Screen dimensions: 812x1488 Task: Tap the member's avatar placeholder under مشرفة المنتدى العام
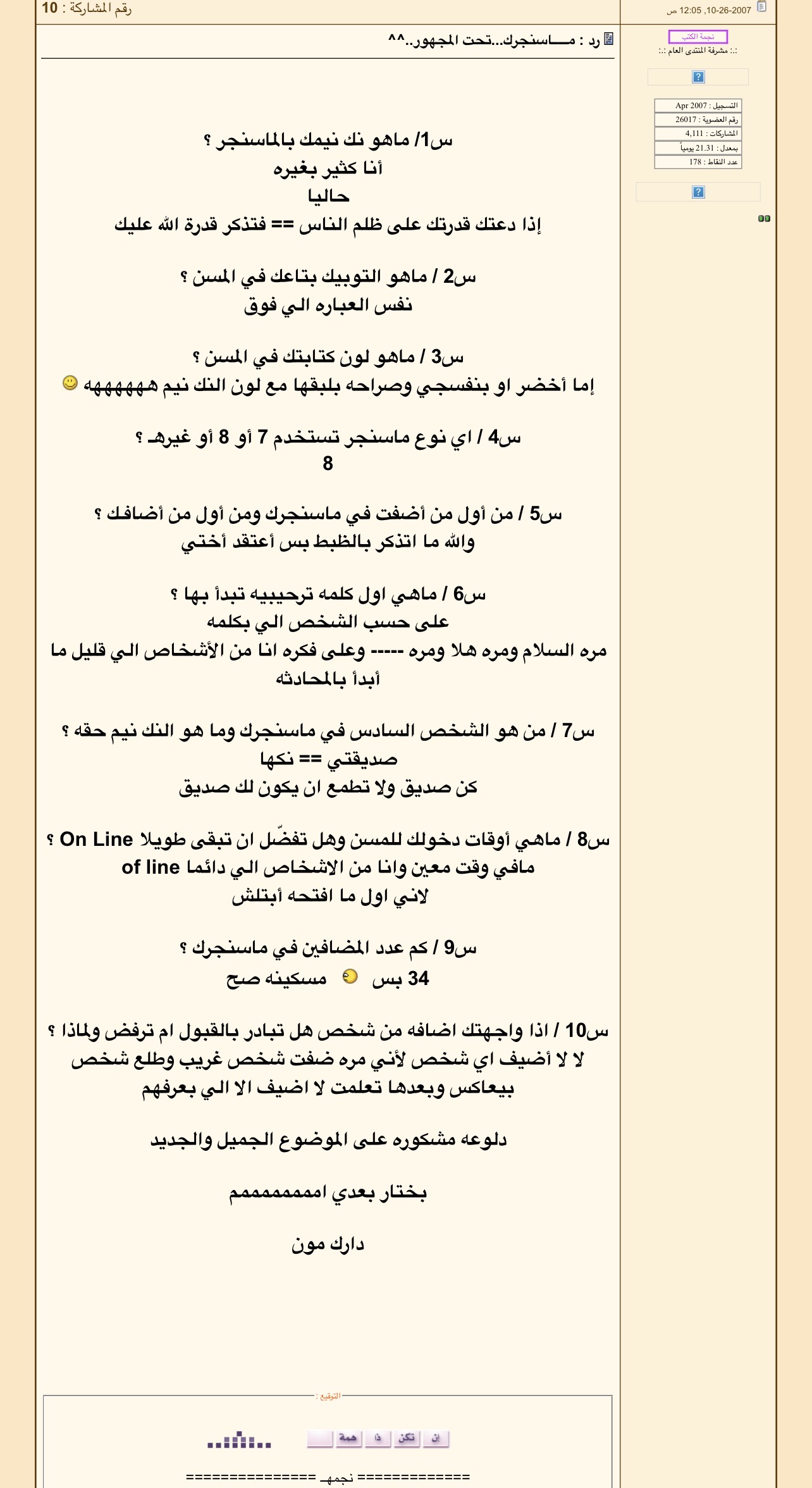[x=698, y=77]
